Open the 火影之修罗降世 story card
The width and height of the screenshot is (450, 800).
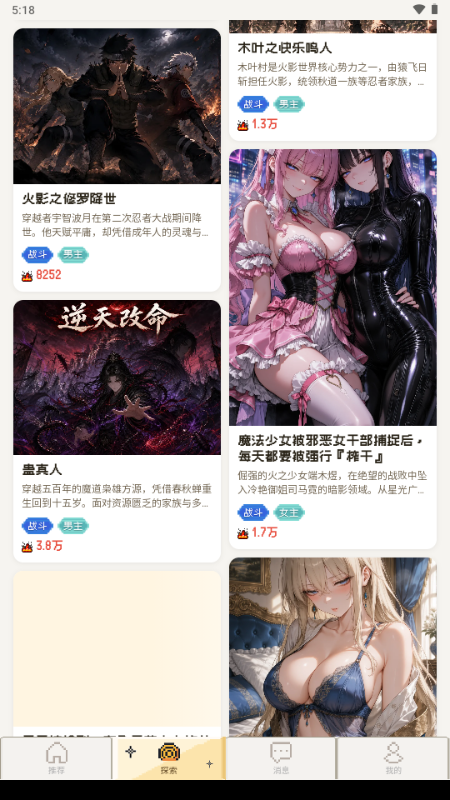(x=117, y=160)
